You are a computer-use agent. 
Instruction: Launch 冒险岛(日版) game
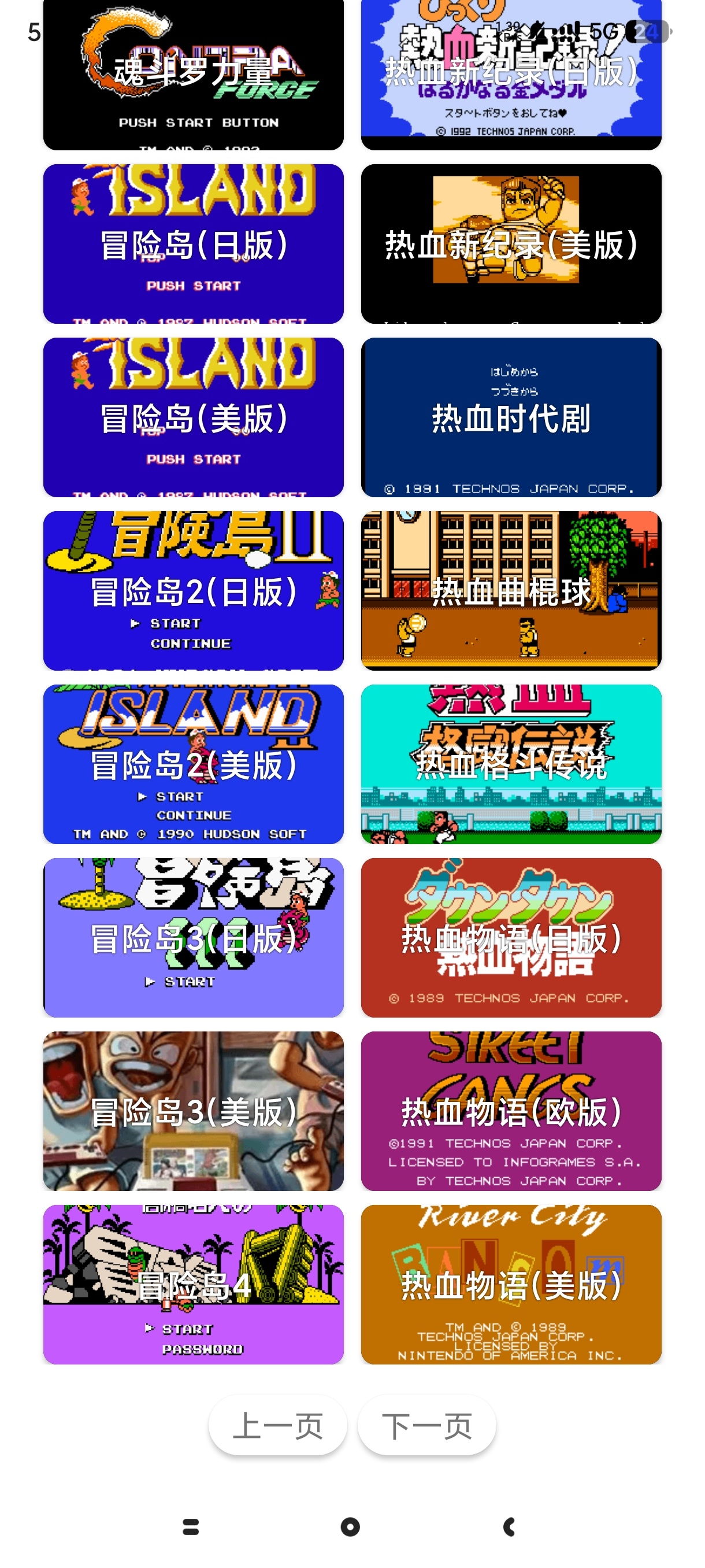193,243
